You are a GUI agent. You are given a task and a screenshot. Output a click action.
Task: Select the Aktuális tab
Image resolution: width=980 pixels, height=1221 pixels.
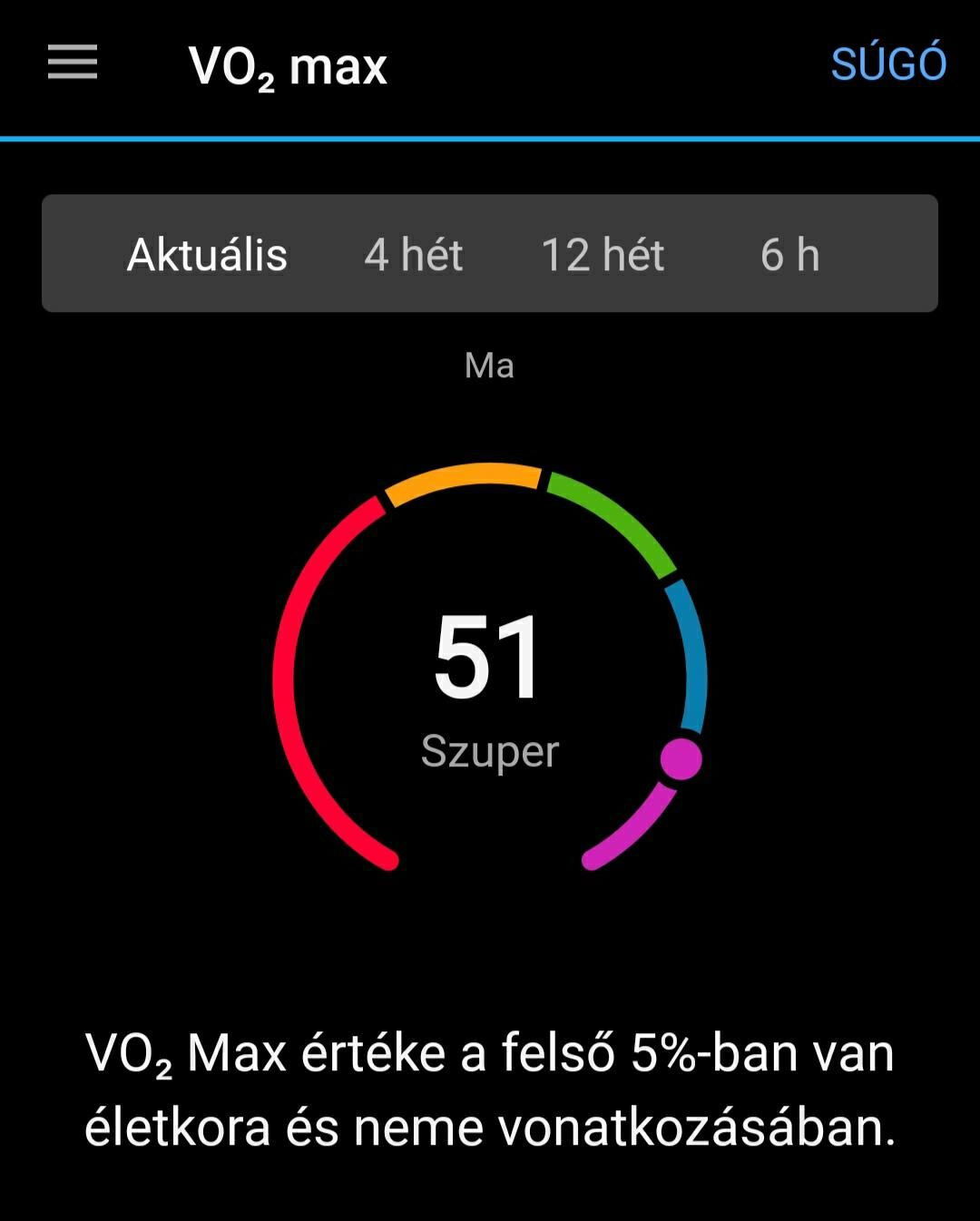[x=207, y=255]
